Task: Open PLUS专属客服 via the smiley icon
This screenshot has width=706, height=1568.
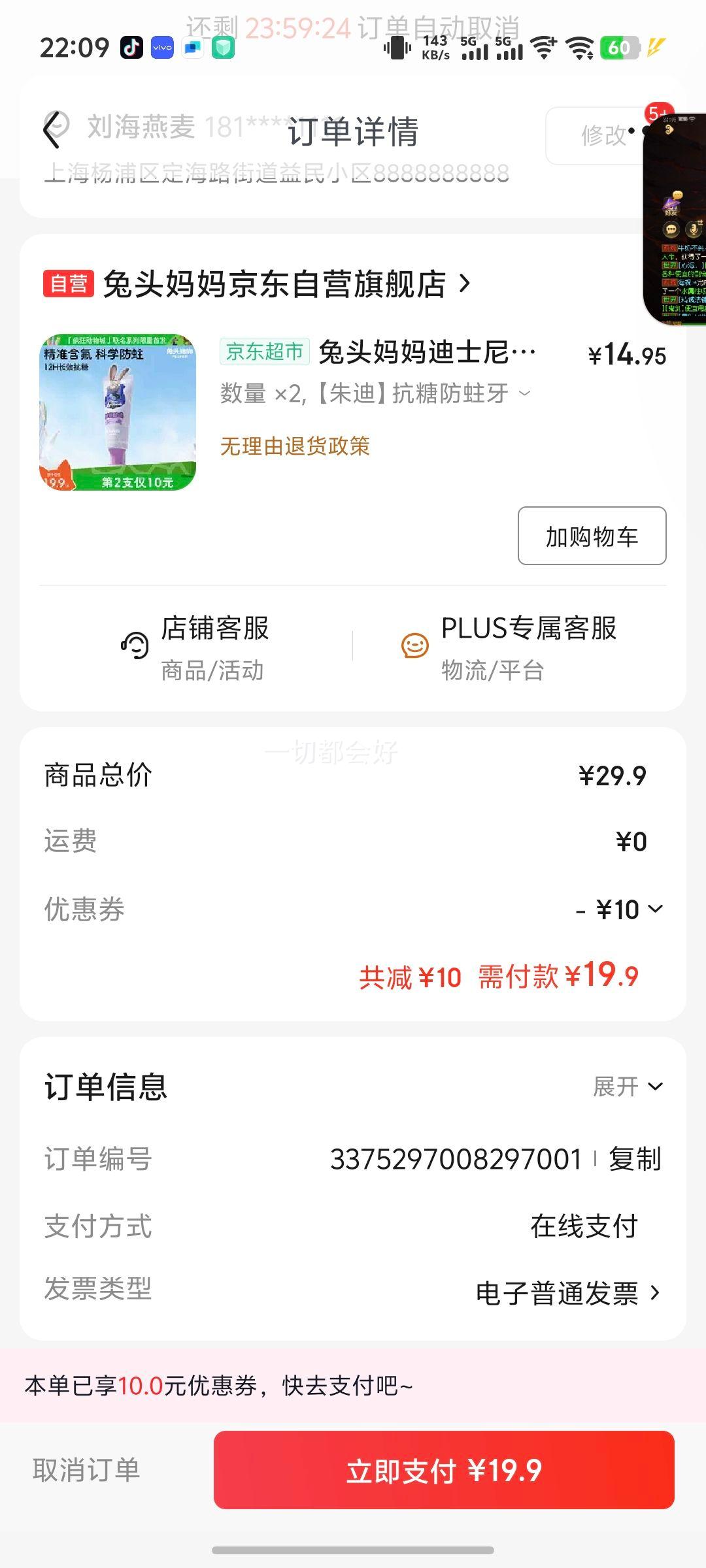Action: point(414,647)
